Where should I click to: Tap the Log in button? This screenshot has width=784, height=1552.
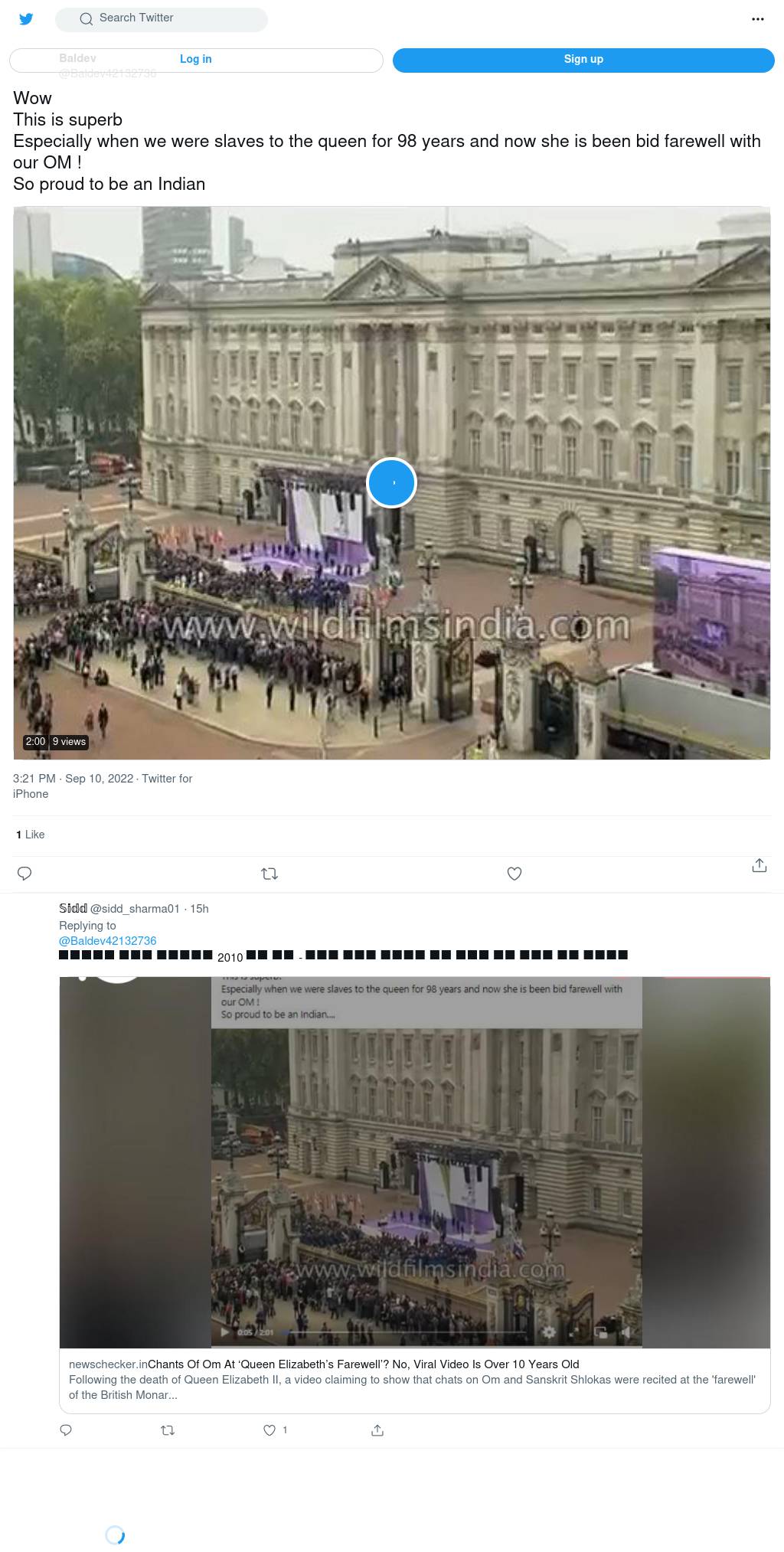[196, 60]
